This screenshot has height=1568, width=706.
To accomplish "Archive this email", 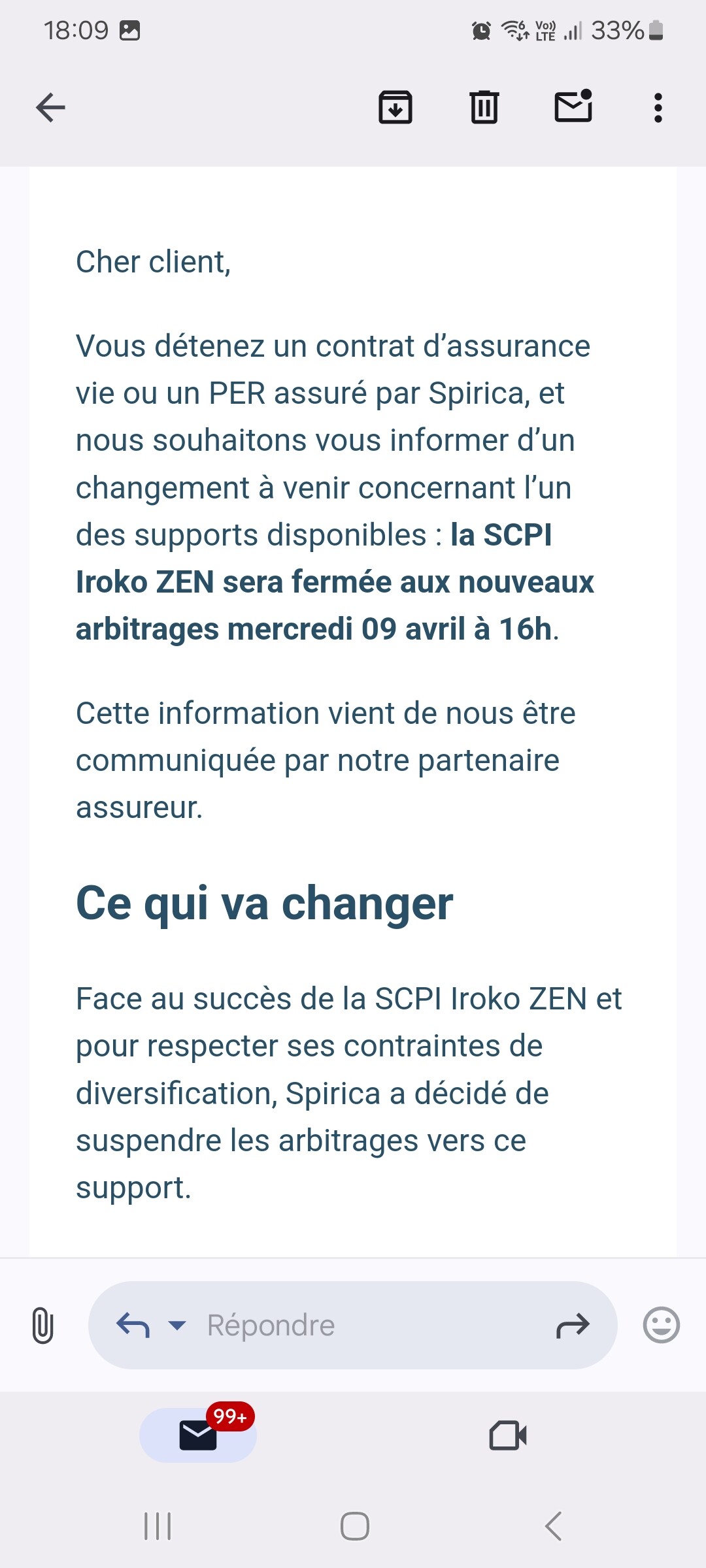I will tap(395, 107).
